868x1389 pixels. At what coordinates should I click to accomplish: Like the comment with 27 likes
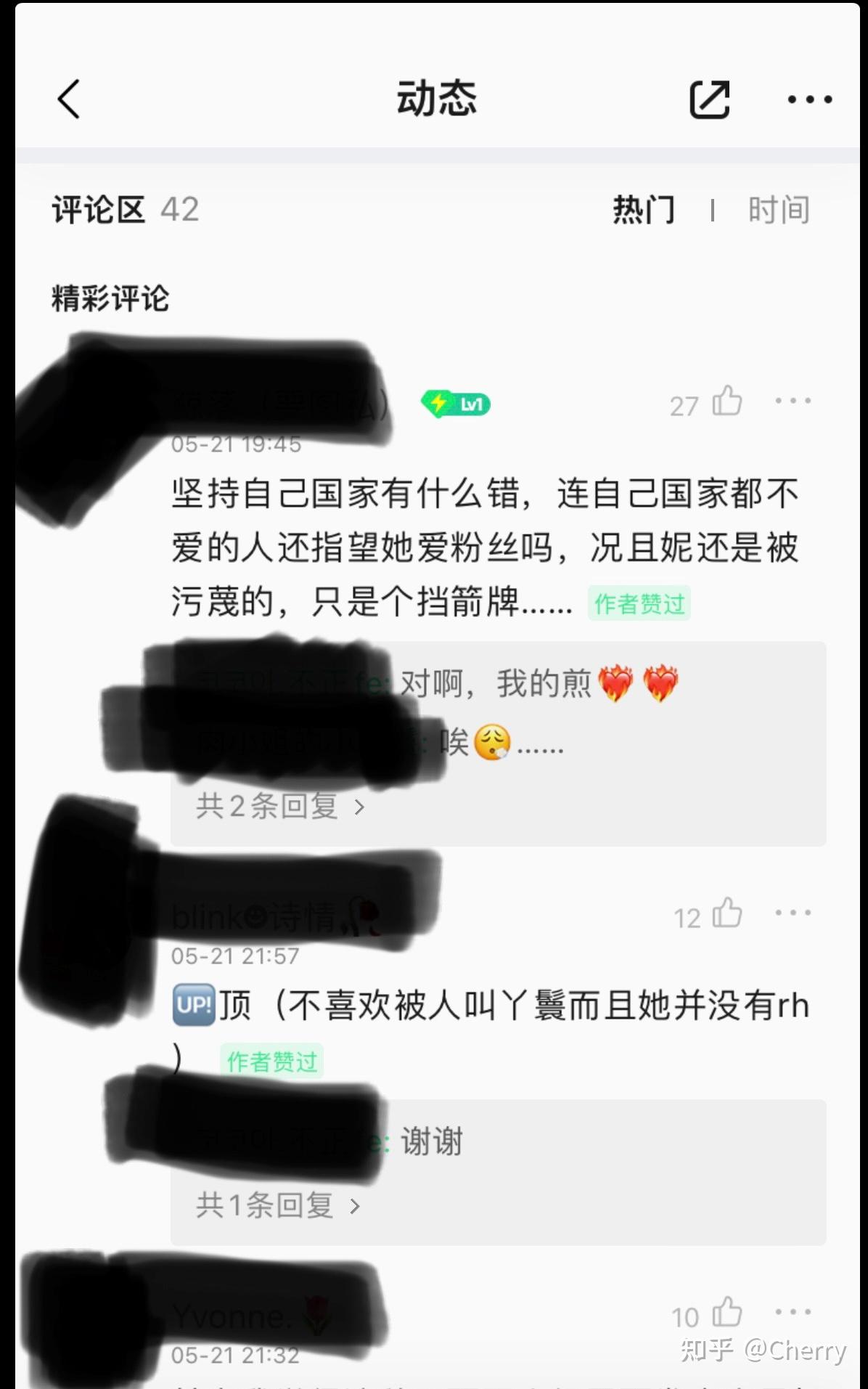(x=726, y=401)
